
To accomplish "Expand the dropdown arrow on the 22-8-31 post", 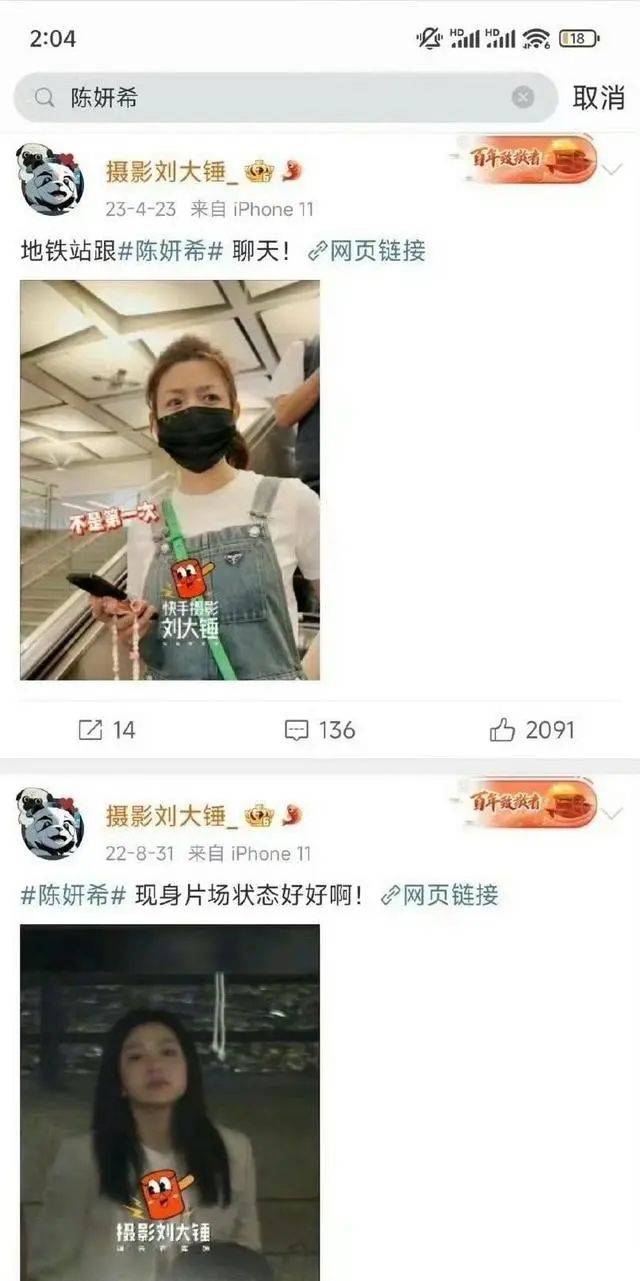I will pyautogui.click(x=612, y=812).
